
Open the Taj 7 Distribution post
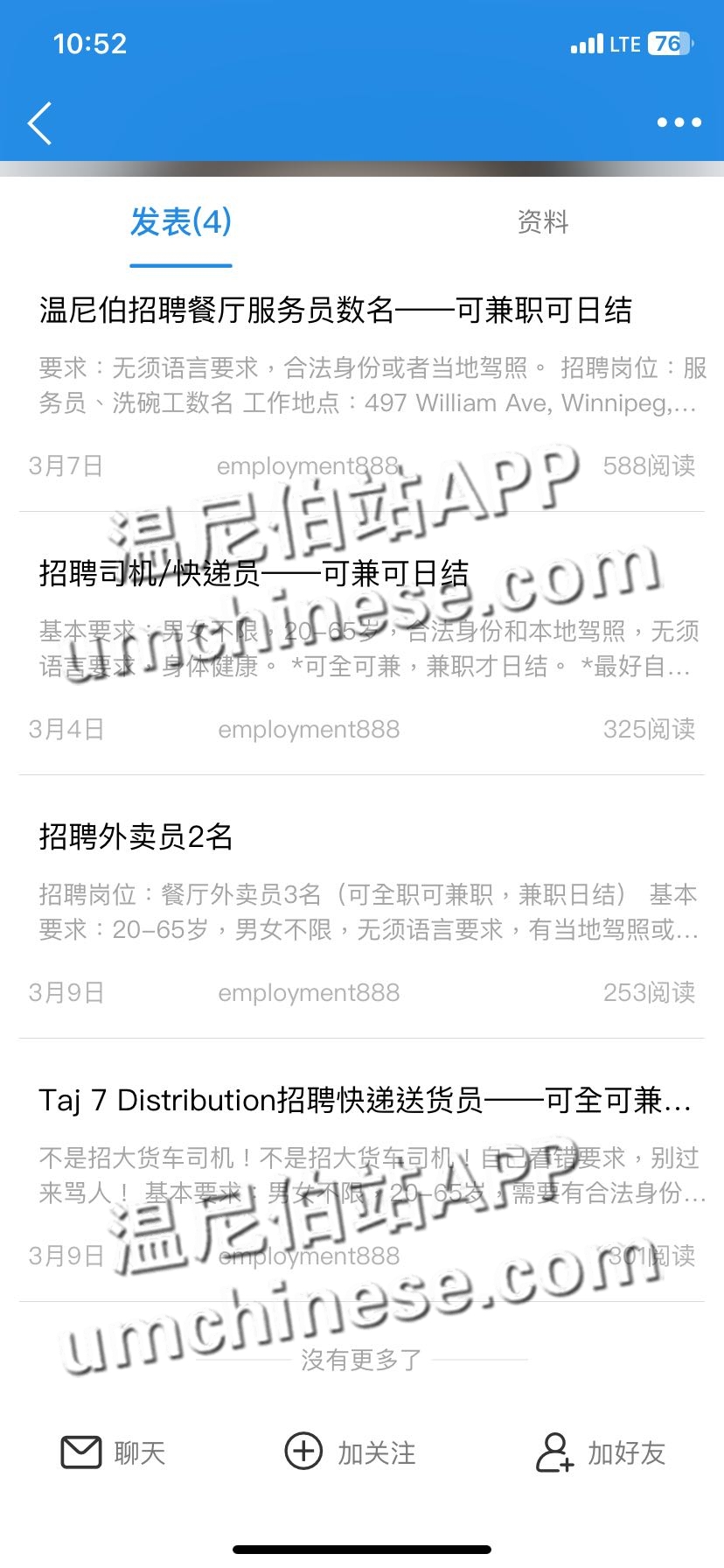coord(365,1101)
